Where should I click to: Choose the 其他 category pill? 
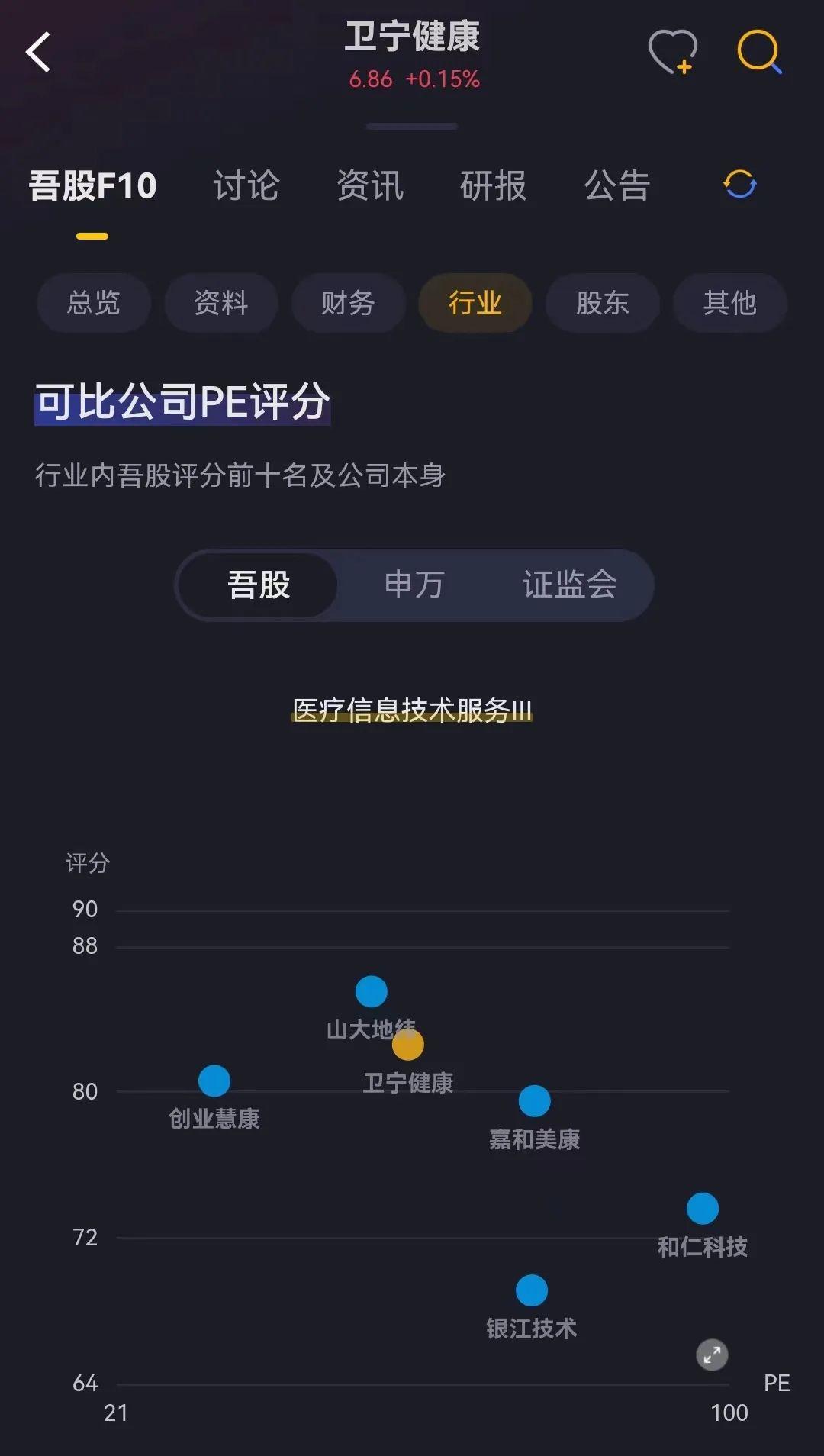(729, 303)
